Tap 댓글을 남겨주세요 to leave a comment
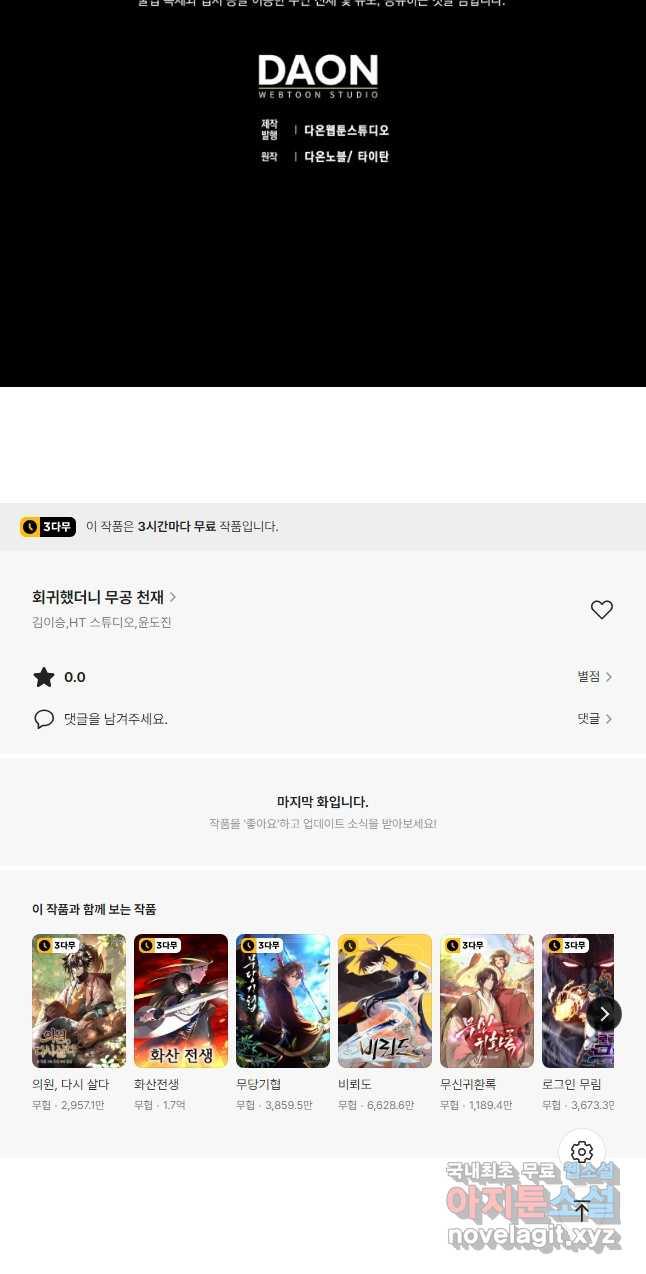This screenshot has height=1274, width=646. tap(115, 719)
